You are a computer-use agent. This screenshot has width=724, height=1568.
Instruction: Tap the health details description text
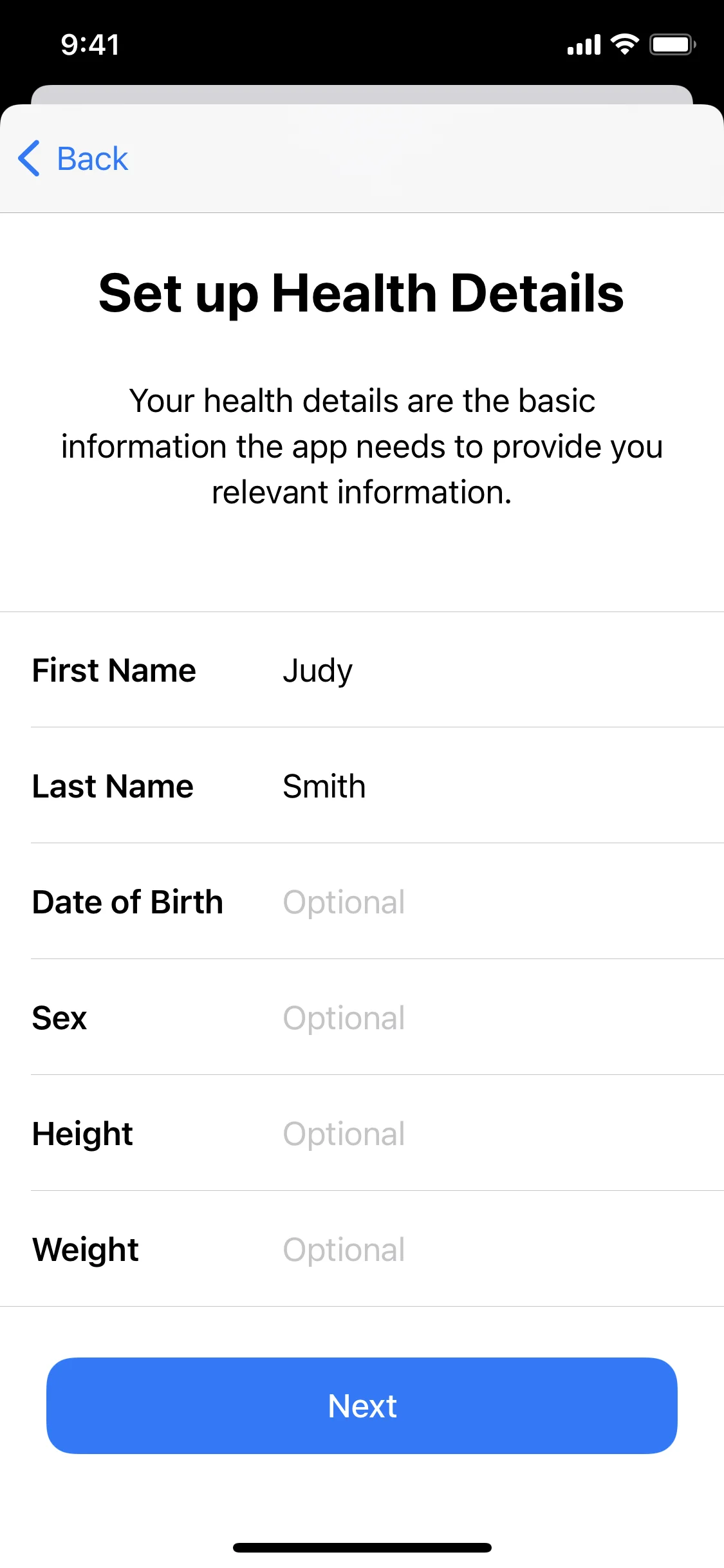pos(362,445)
